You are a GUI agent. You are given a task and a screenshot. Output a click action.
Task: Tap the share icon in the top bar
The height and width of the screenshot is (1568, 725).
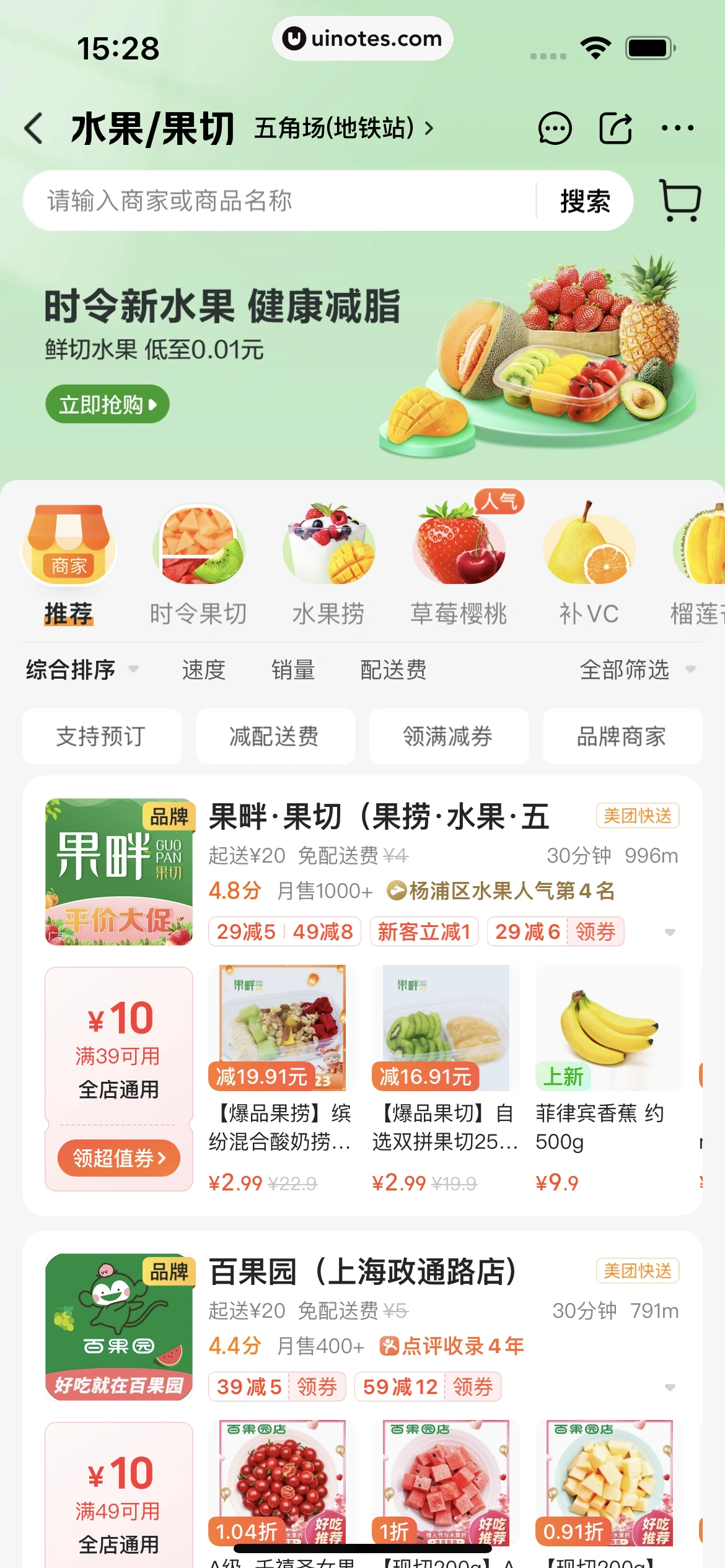[615, 128]
